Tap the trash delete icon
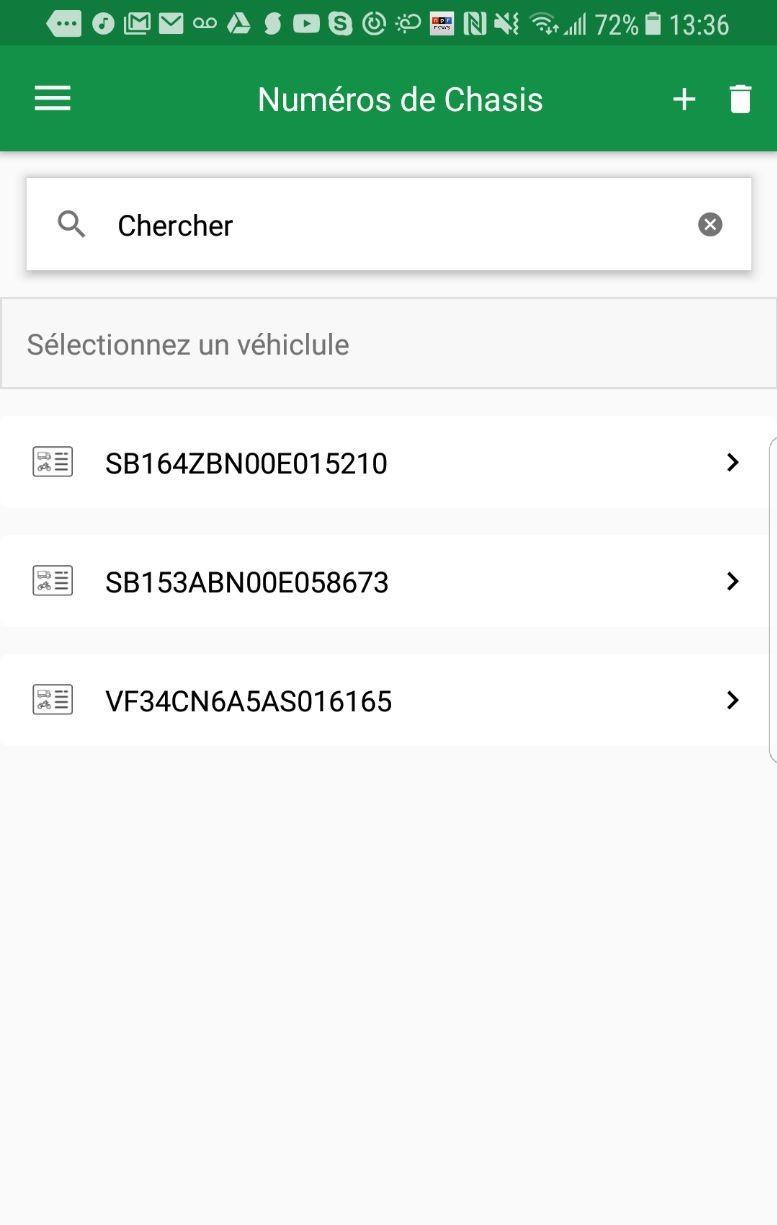 [740, 99]
